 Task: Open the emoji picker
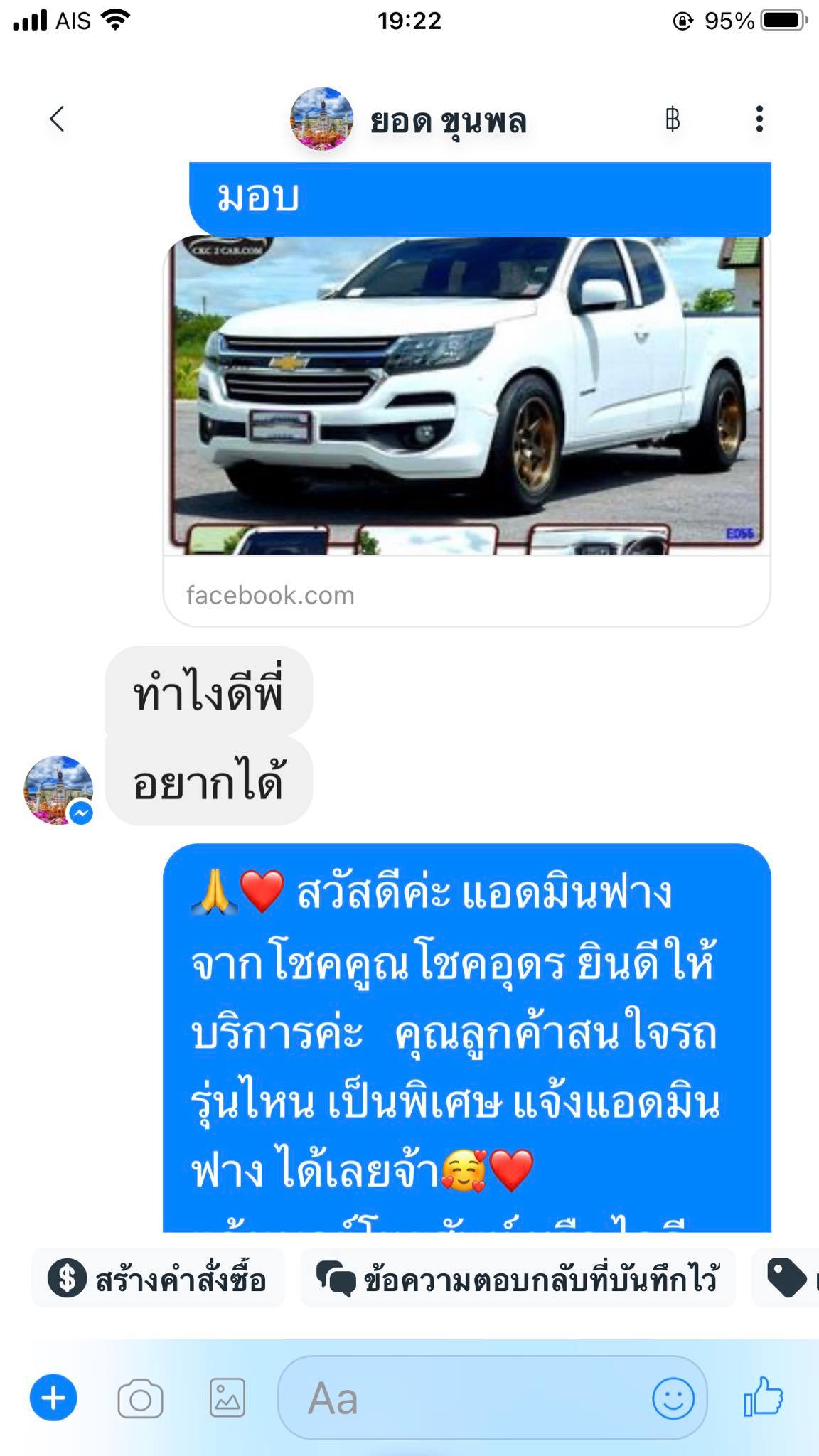pos(673,1398)
